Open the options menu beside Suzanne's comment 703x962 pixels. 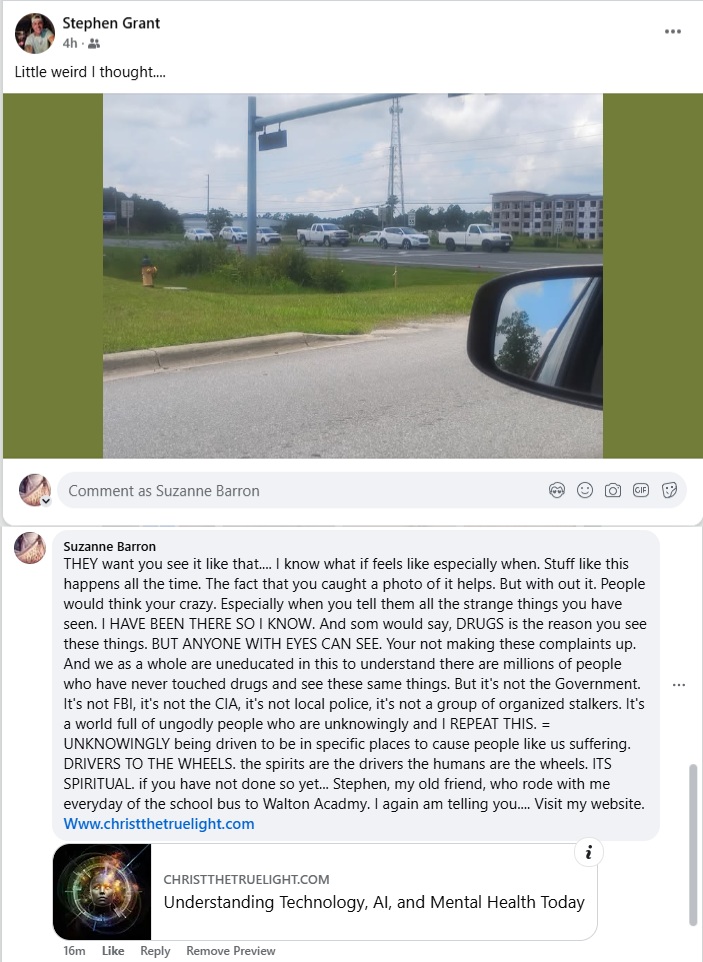coord(679,685)
